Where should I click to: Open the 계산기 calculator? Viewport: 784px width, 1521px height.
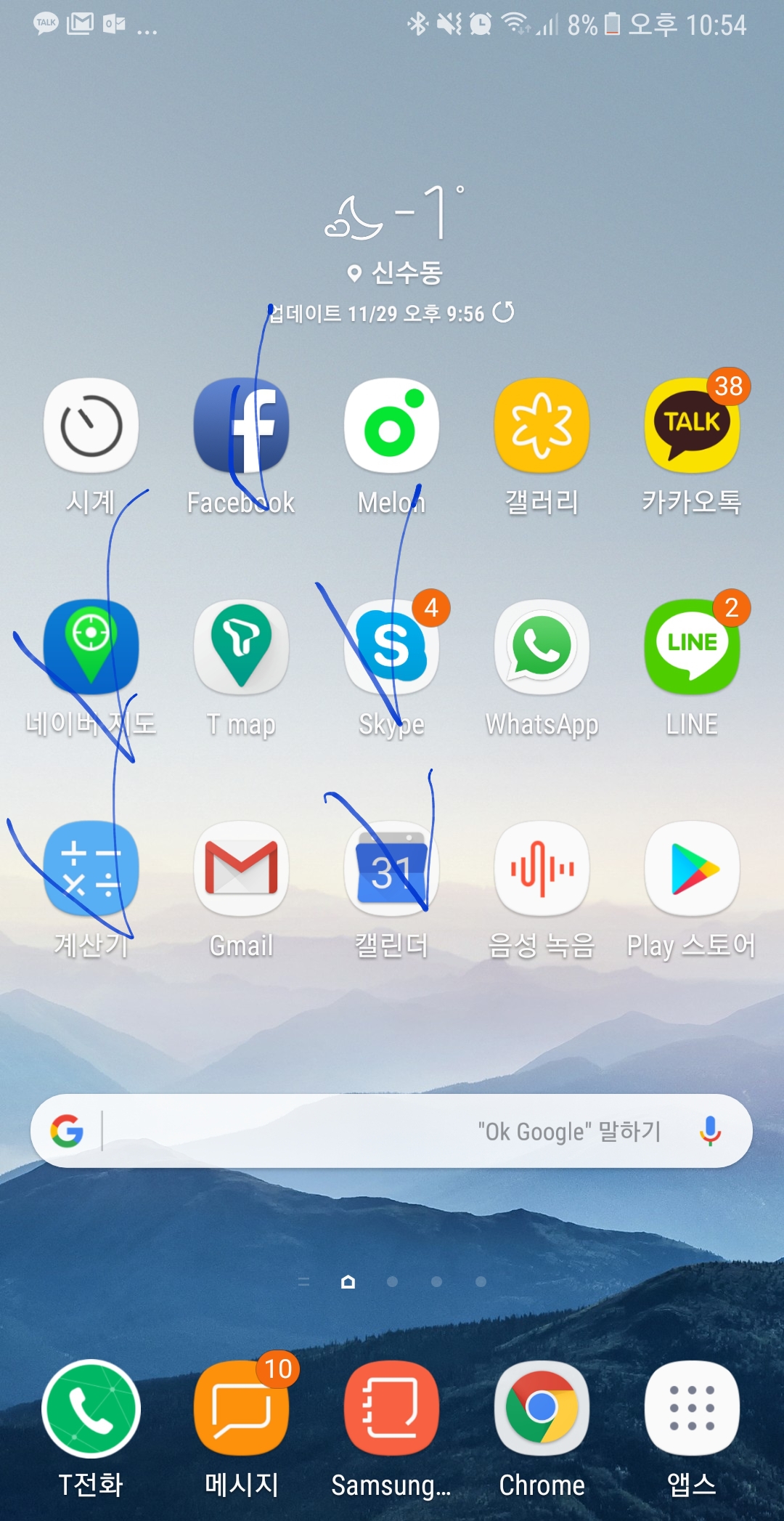pyautogui.click(x=91, y=869)
